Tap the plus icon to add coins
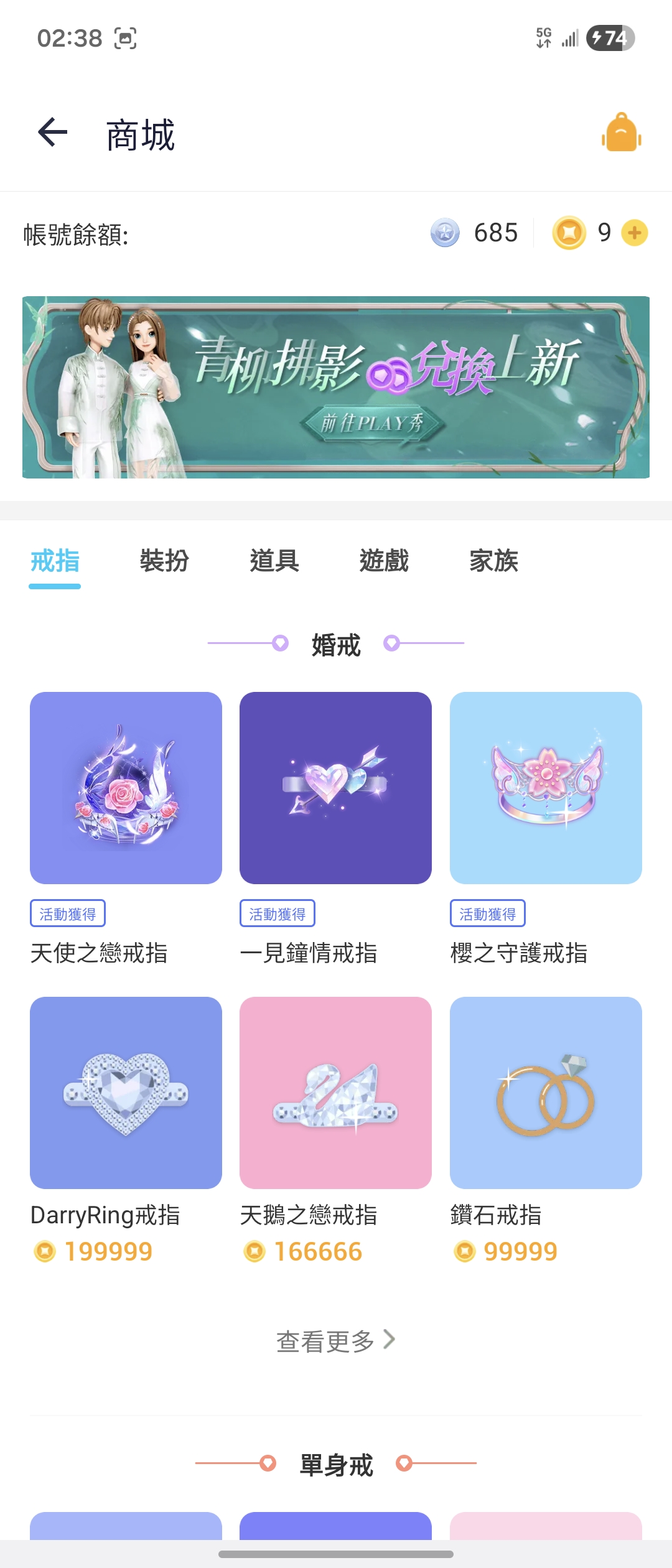The width and height of the screenshot is (672, 1568). pos(634,233)
